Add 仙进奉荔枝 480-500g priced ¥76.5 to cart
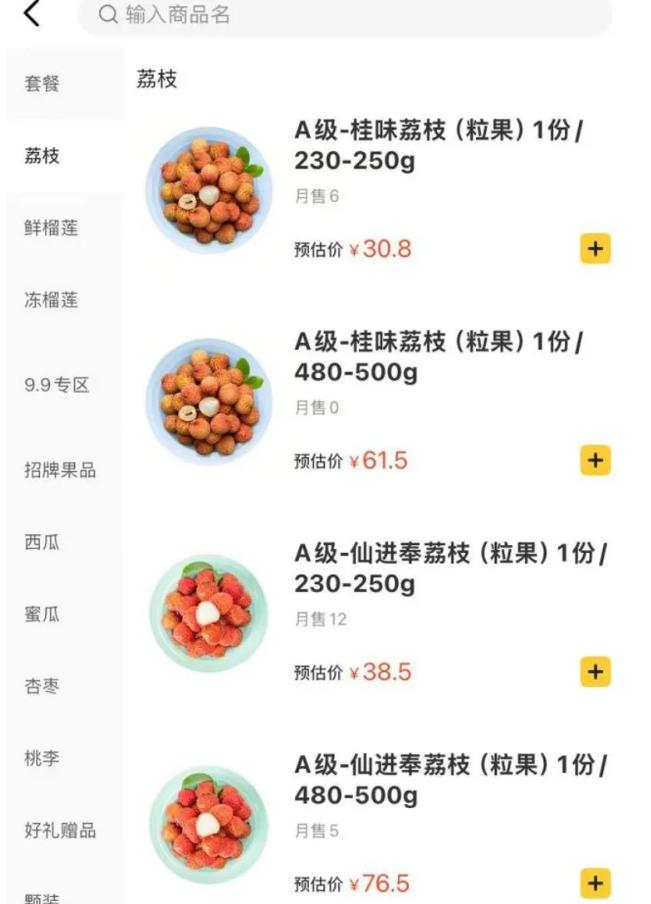The image size is (651, 904). coord(595,883)
